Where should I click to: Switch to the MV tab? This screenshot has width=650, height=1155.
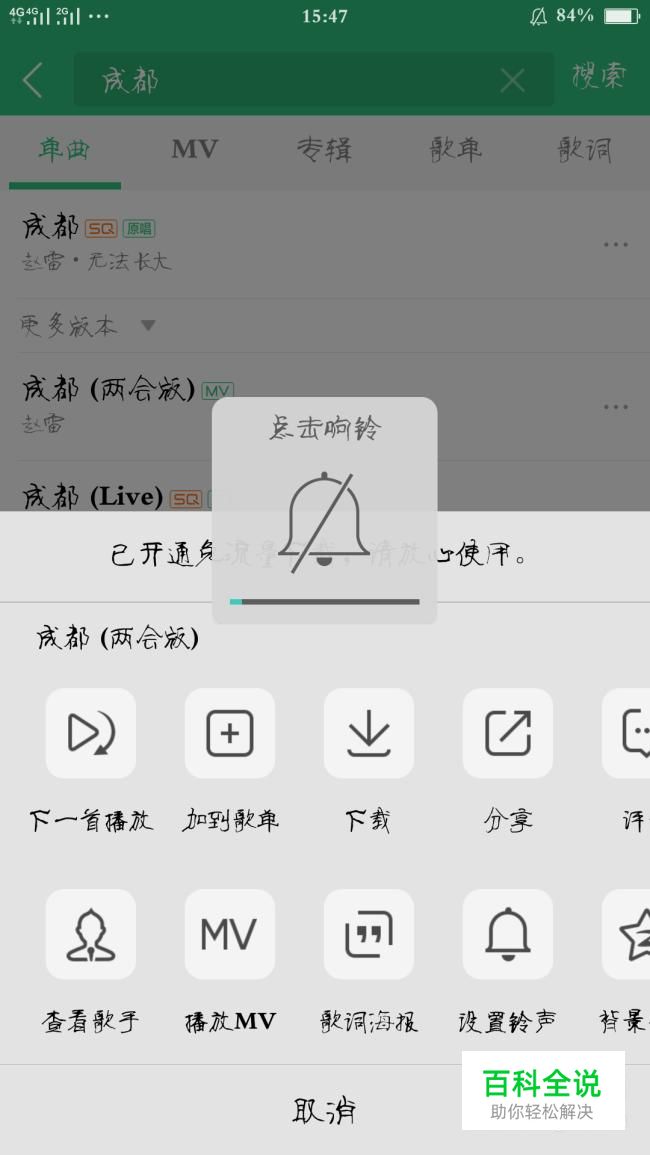click(x=195, y=150)
